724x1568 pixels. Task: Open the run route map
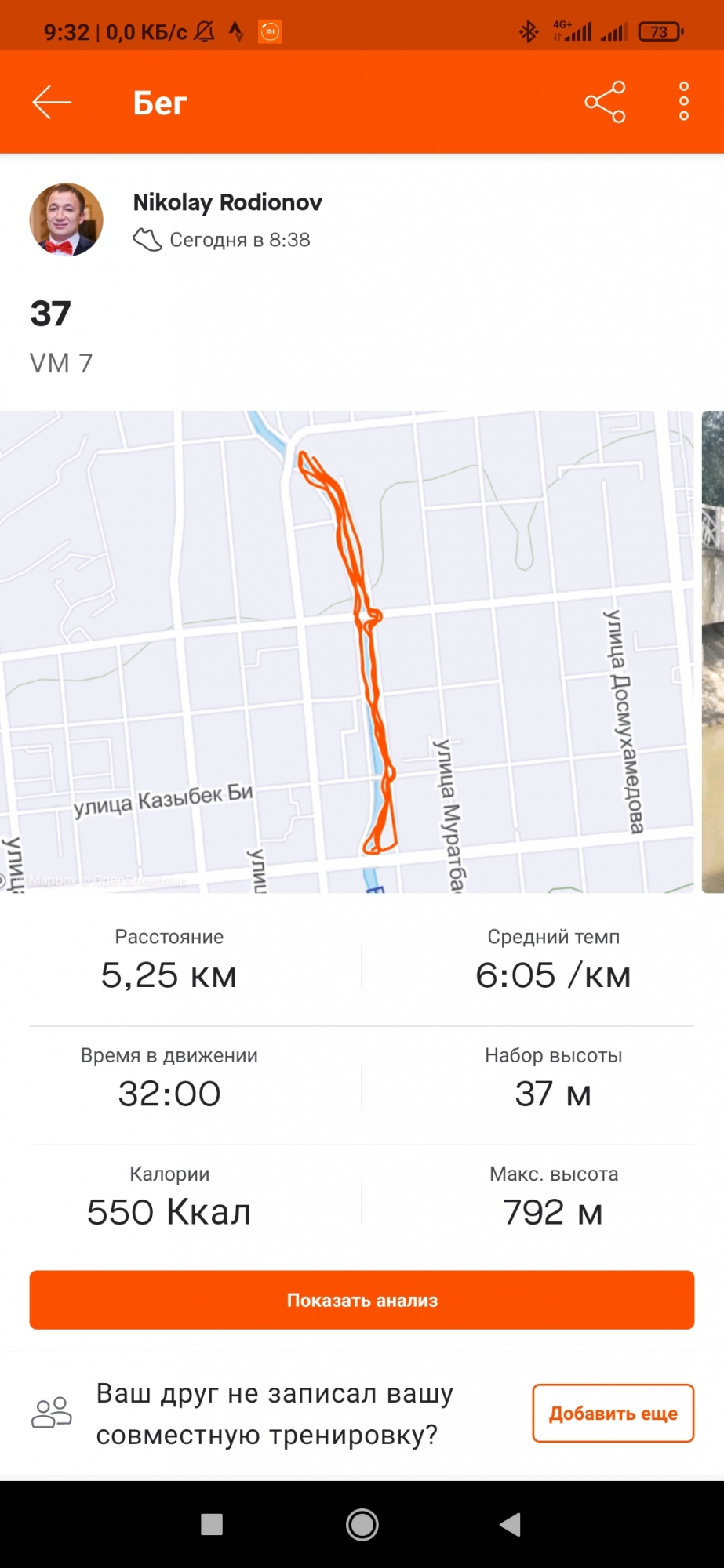click(x=347, y=652)
